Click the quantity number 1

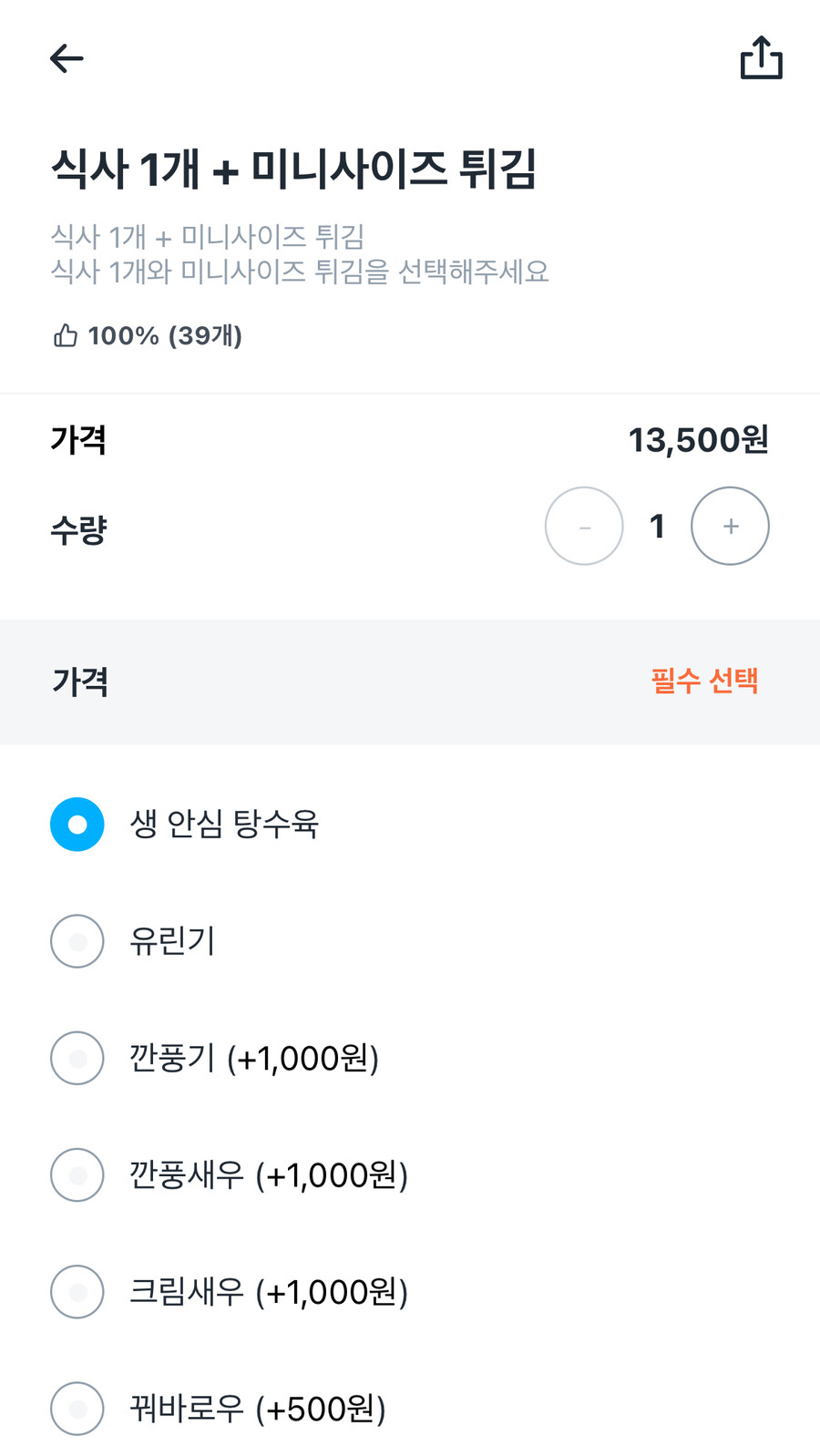coord(657,526)
